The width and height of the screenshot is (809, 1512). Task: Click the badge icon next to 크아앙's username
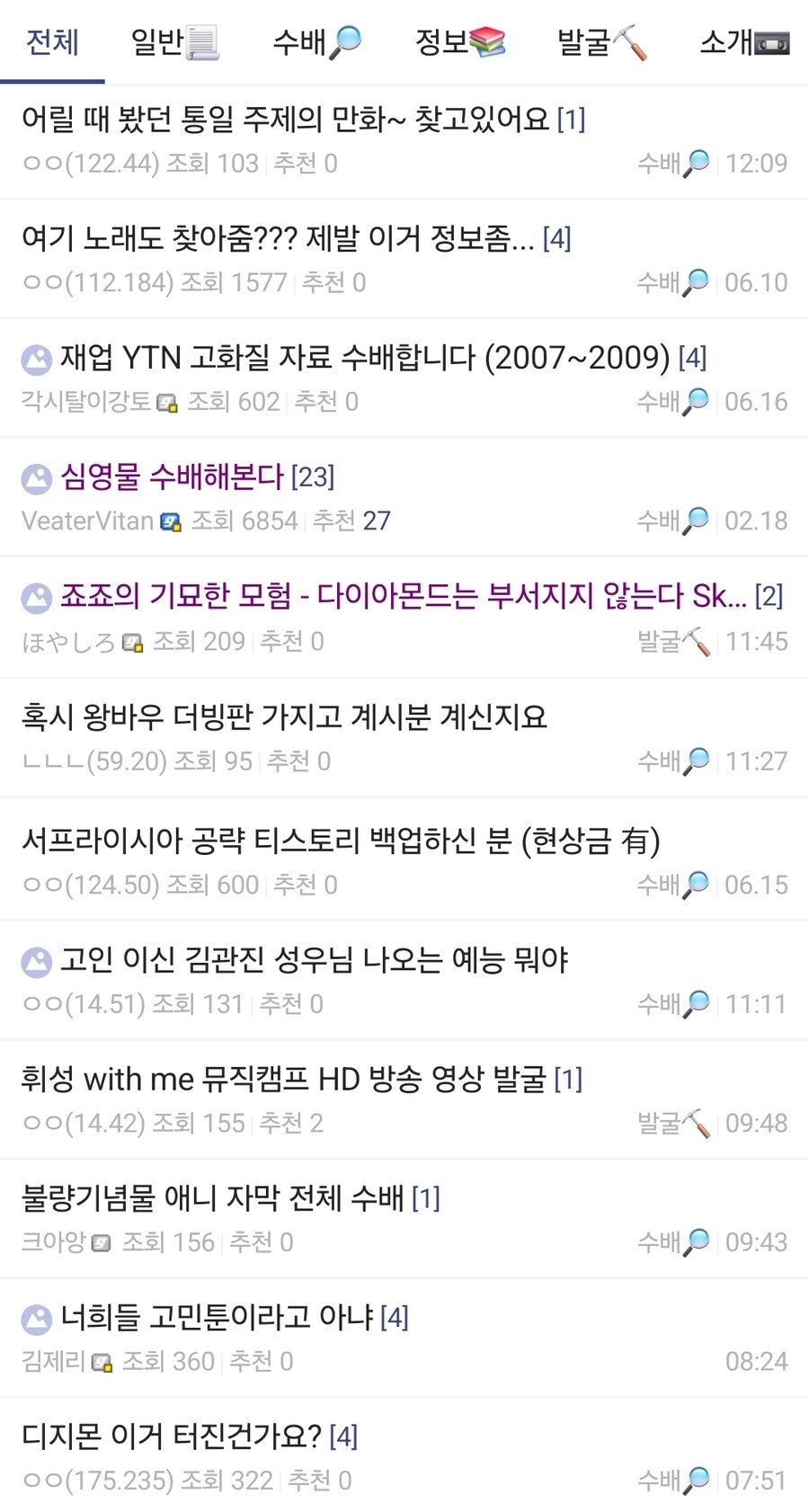click(x=102, y=1243)
